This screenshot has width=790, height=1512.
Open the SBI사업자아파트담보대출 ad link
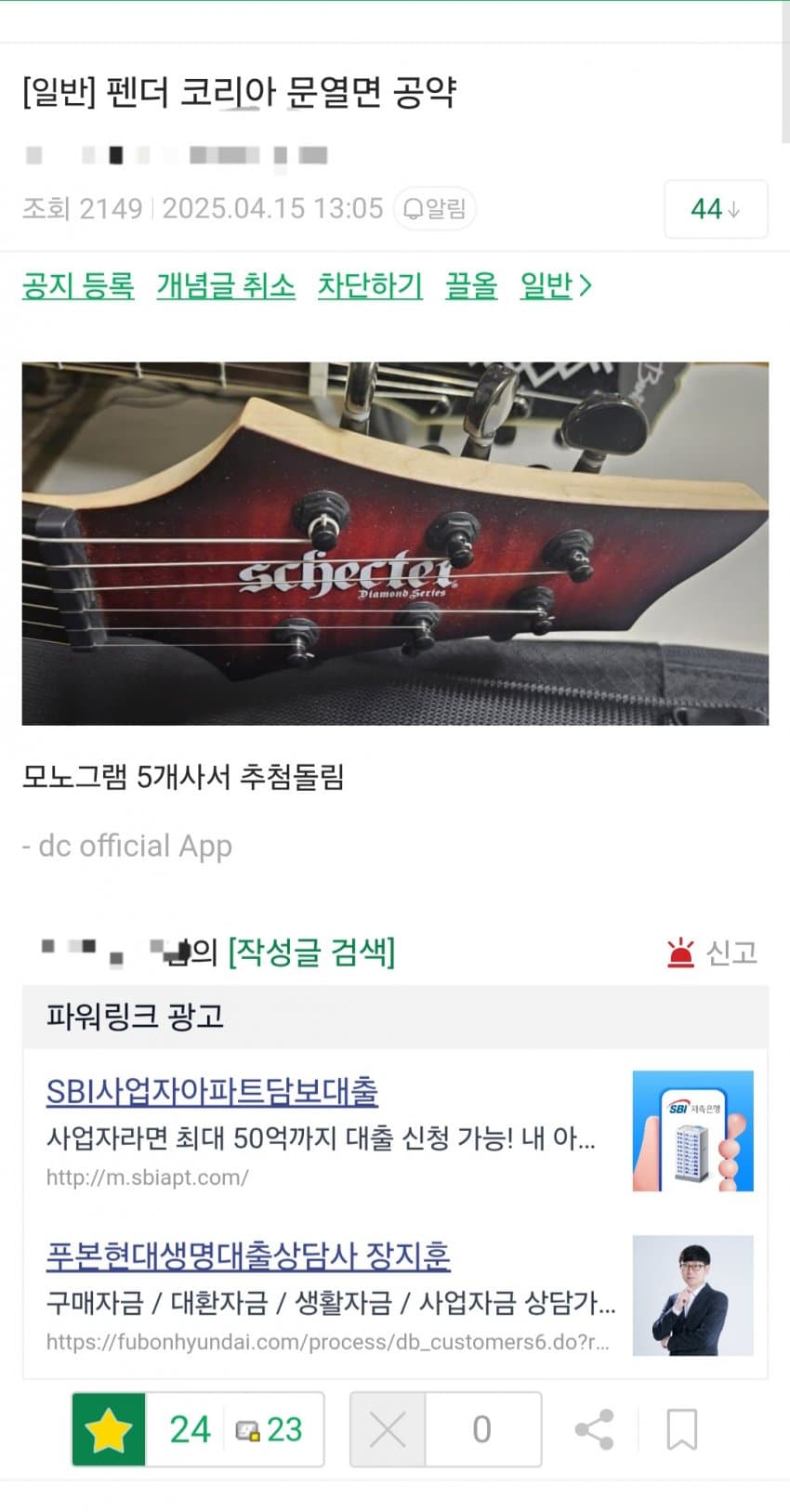click(x=212, y=1091)
